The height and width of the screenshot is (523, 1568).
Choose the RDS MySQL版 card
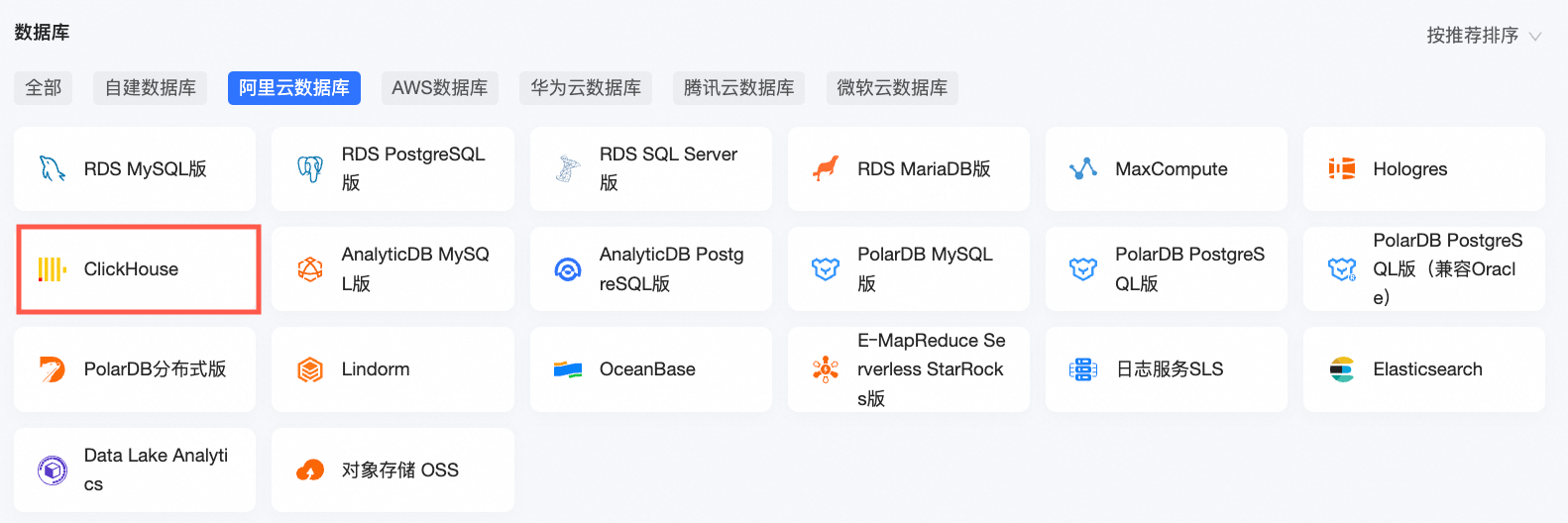click(x=135, y=169)
